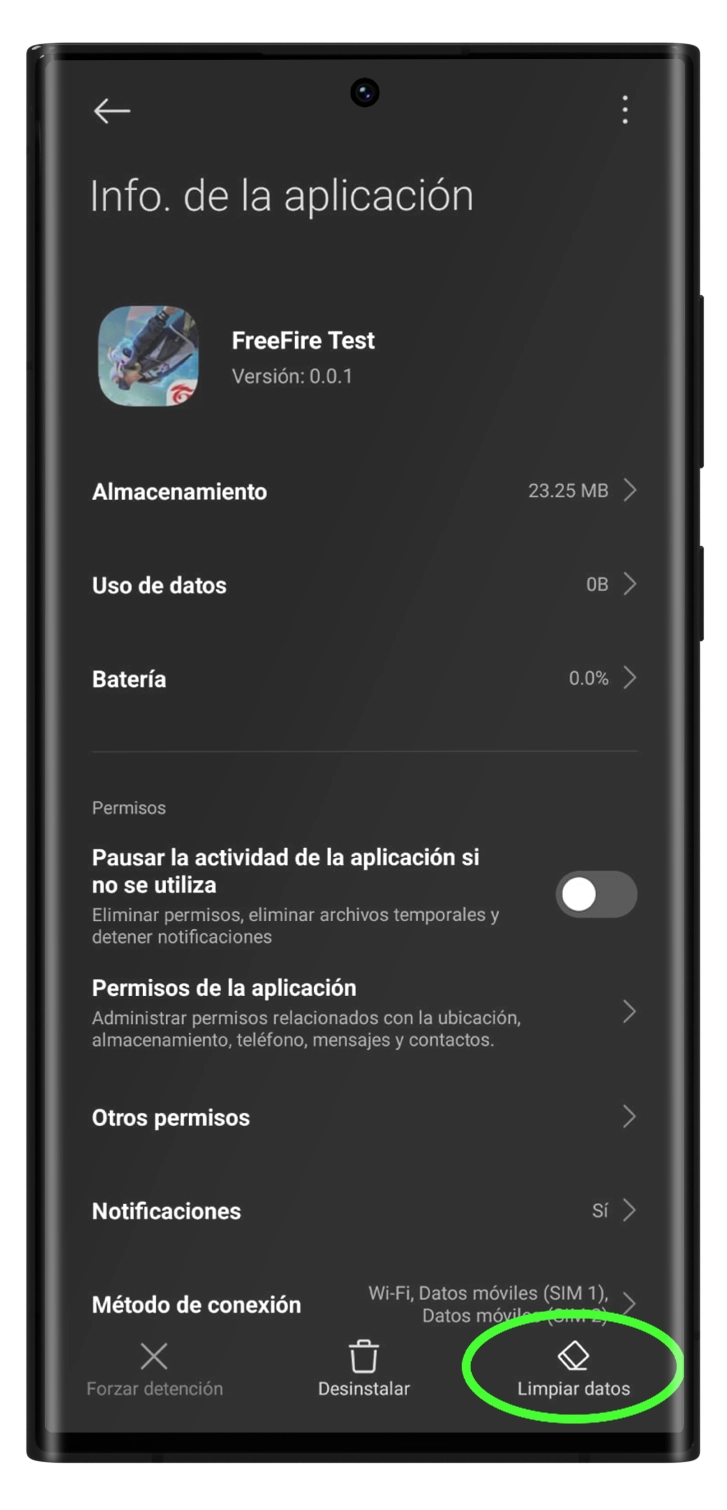Image resolution: width=727 pixels, height=1510 pixels.
Task: Tap Forzar detención
Action: click(154, 1370)
